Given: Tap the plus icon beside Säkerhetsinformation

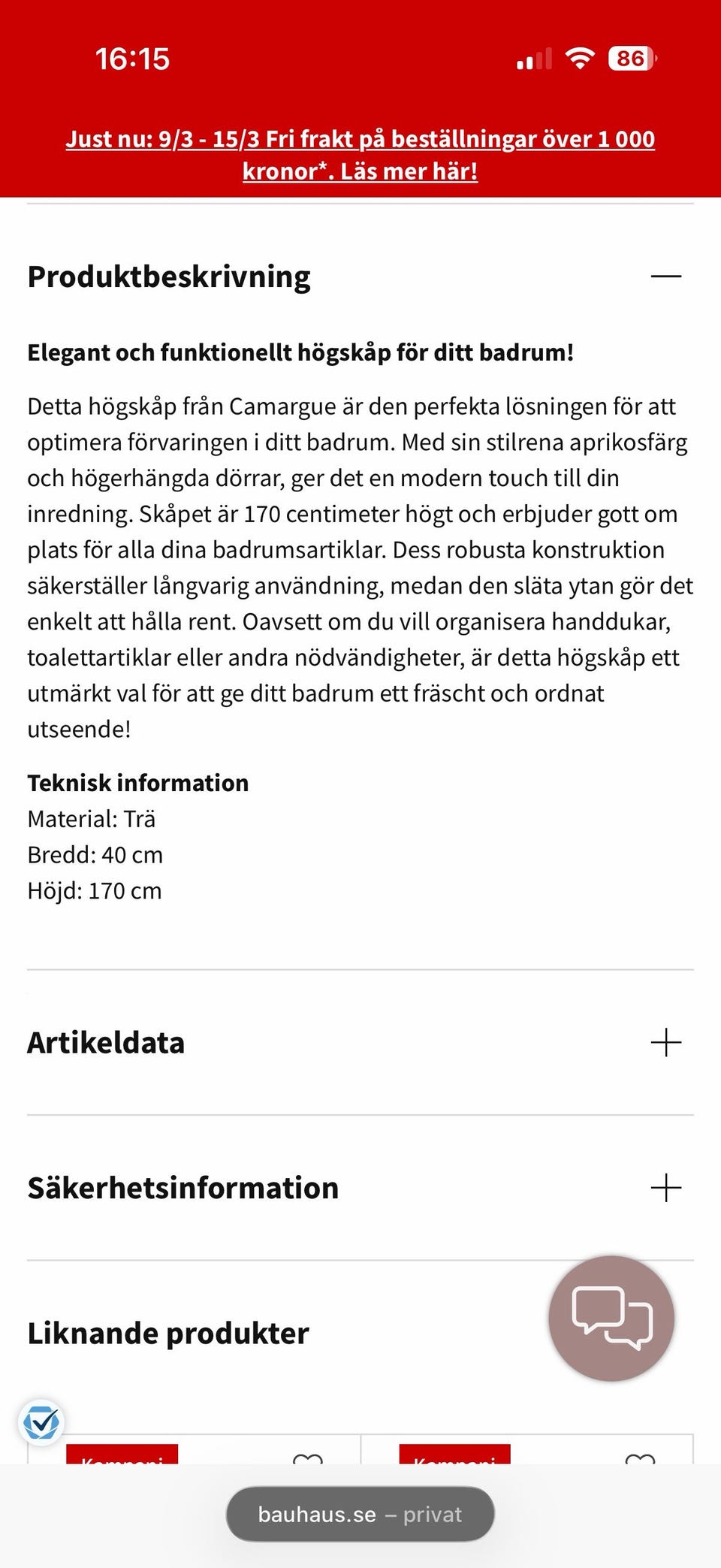Looking at the screenshot, I should 666,1188.
